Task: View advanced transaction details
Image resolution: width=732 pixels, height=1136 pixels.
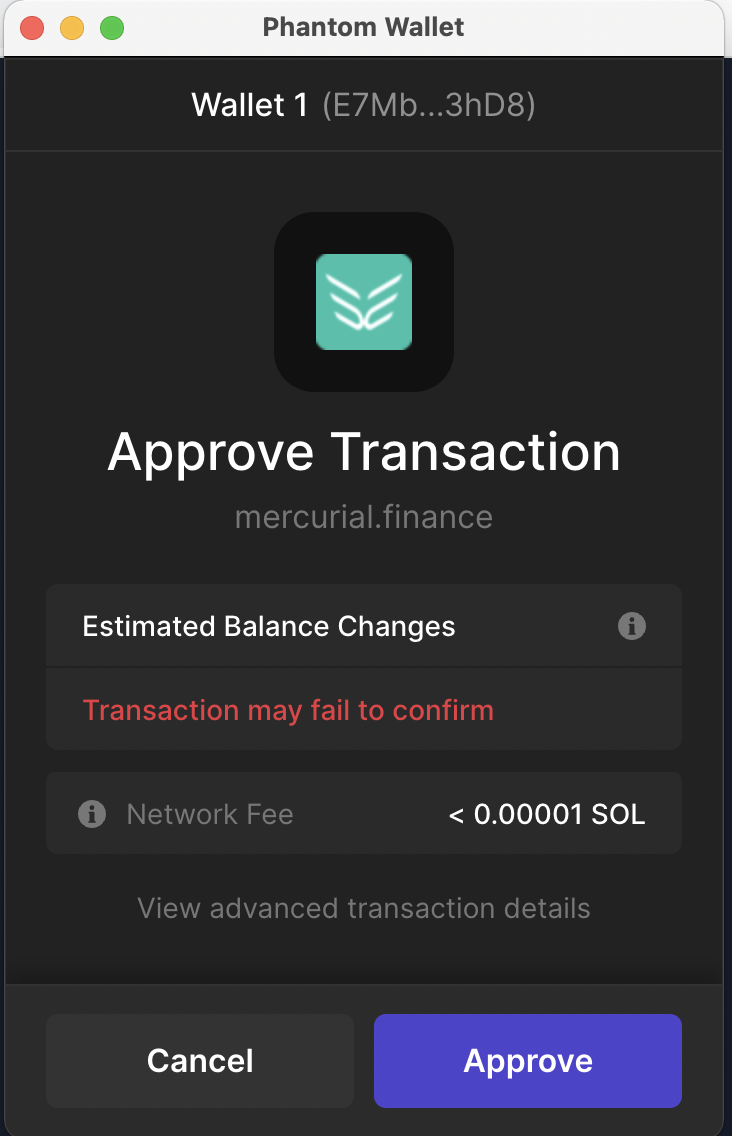Action: coord(364,908)
